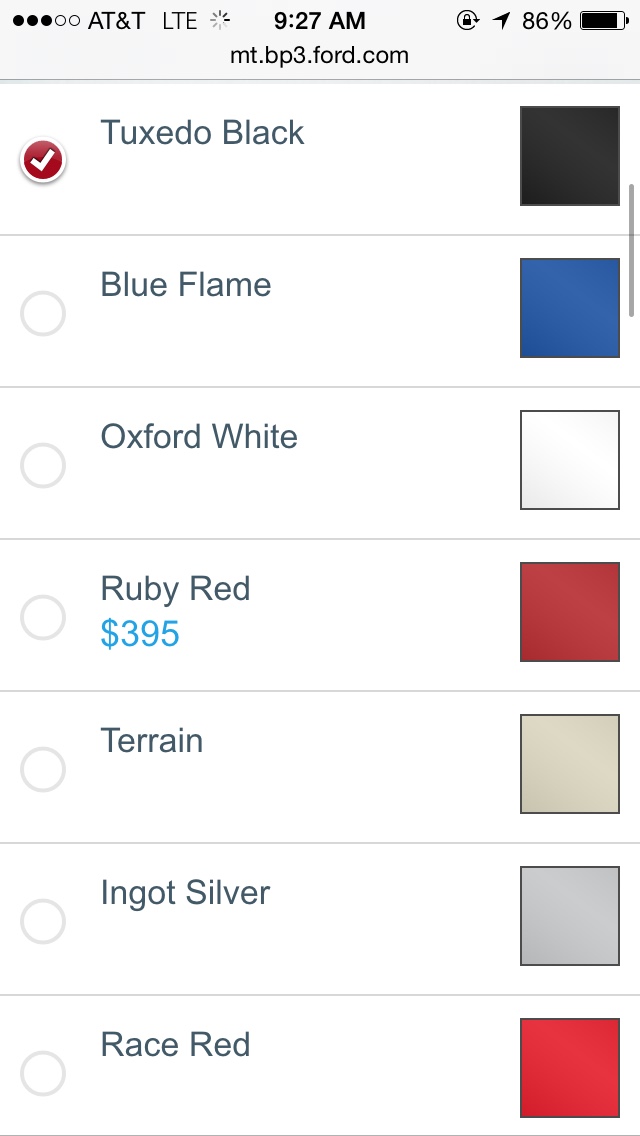Screen dimensions: 640x1136
Task: Select Race Red radio button
Action: pos(43,1074)
